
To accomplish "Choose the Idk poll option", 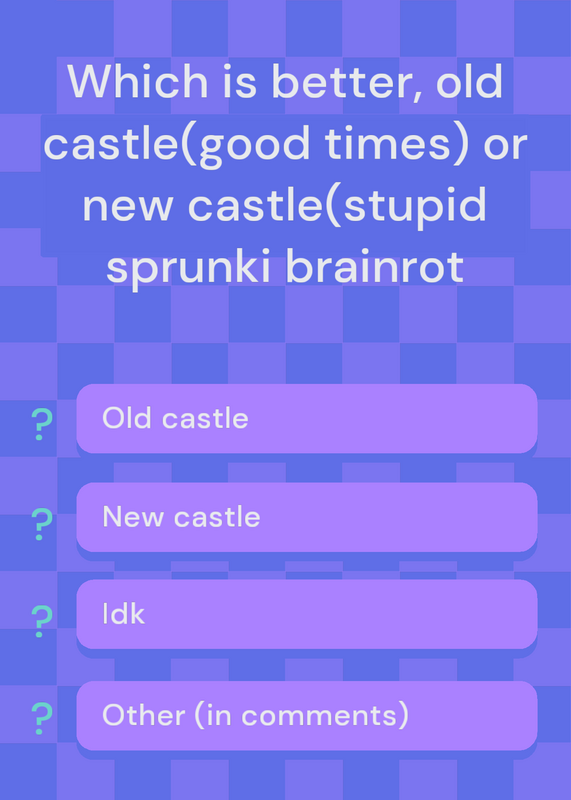I will [307, 614].
